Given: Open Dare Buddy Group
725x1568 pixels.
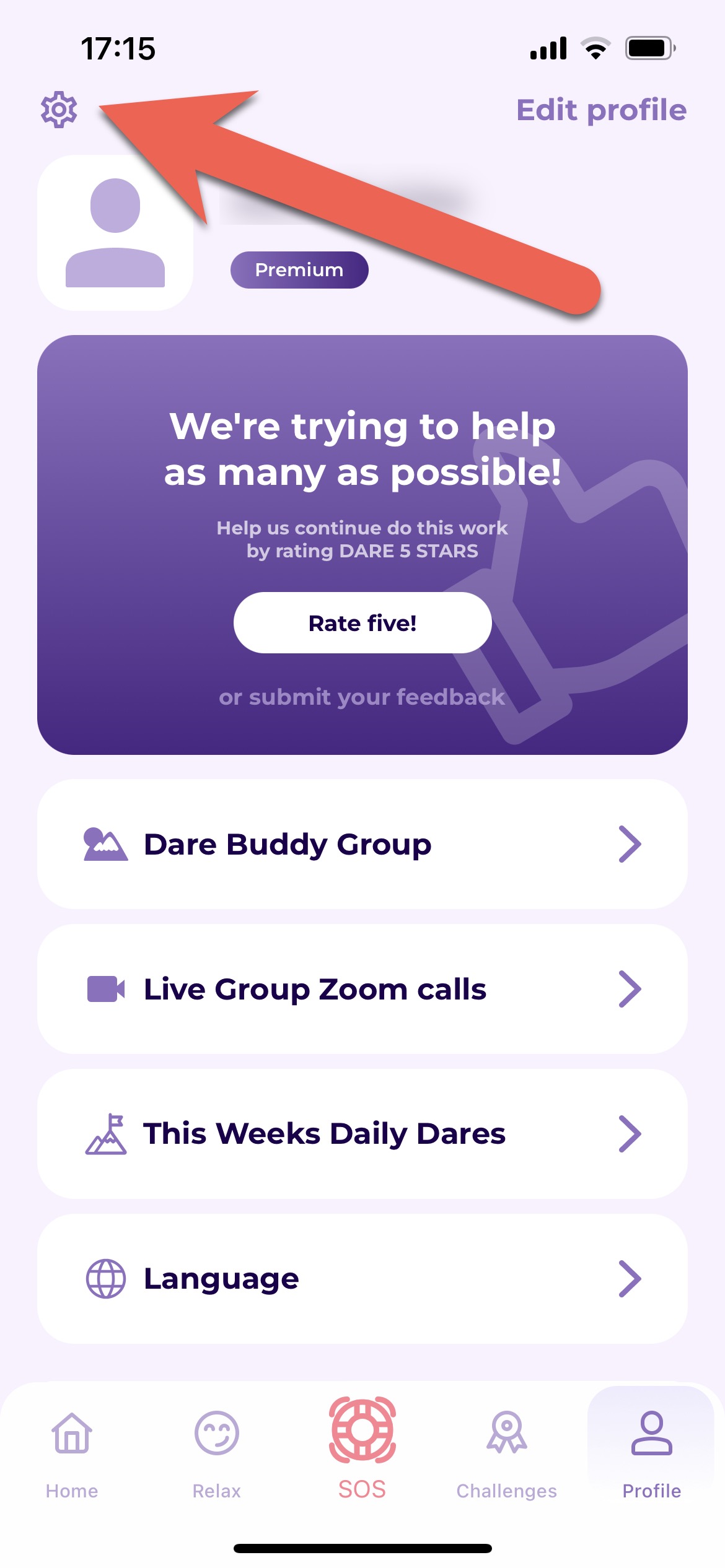Looking at the screenshot, I should point(362,844).
